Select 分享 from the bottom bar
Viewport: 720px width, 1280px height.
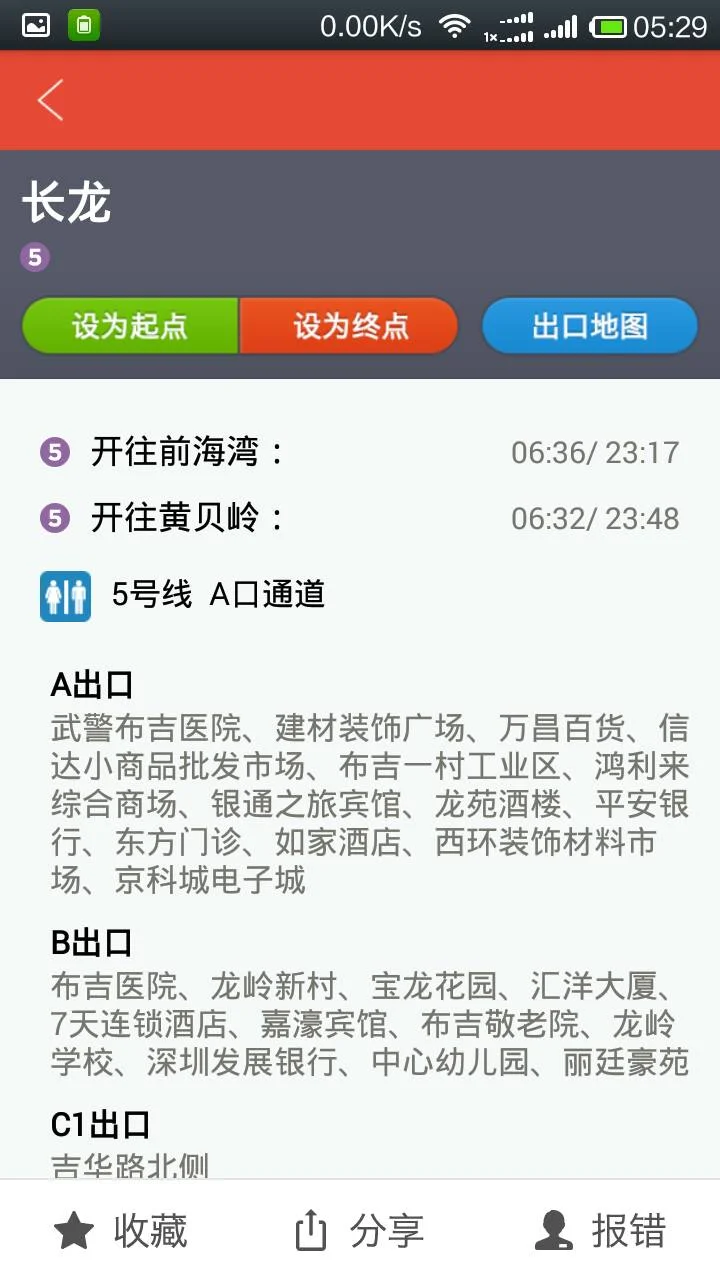pos(360,1232)
